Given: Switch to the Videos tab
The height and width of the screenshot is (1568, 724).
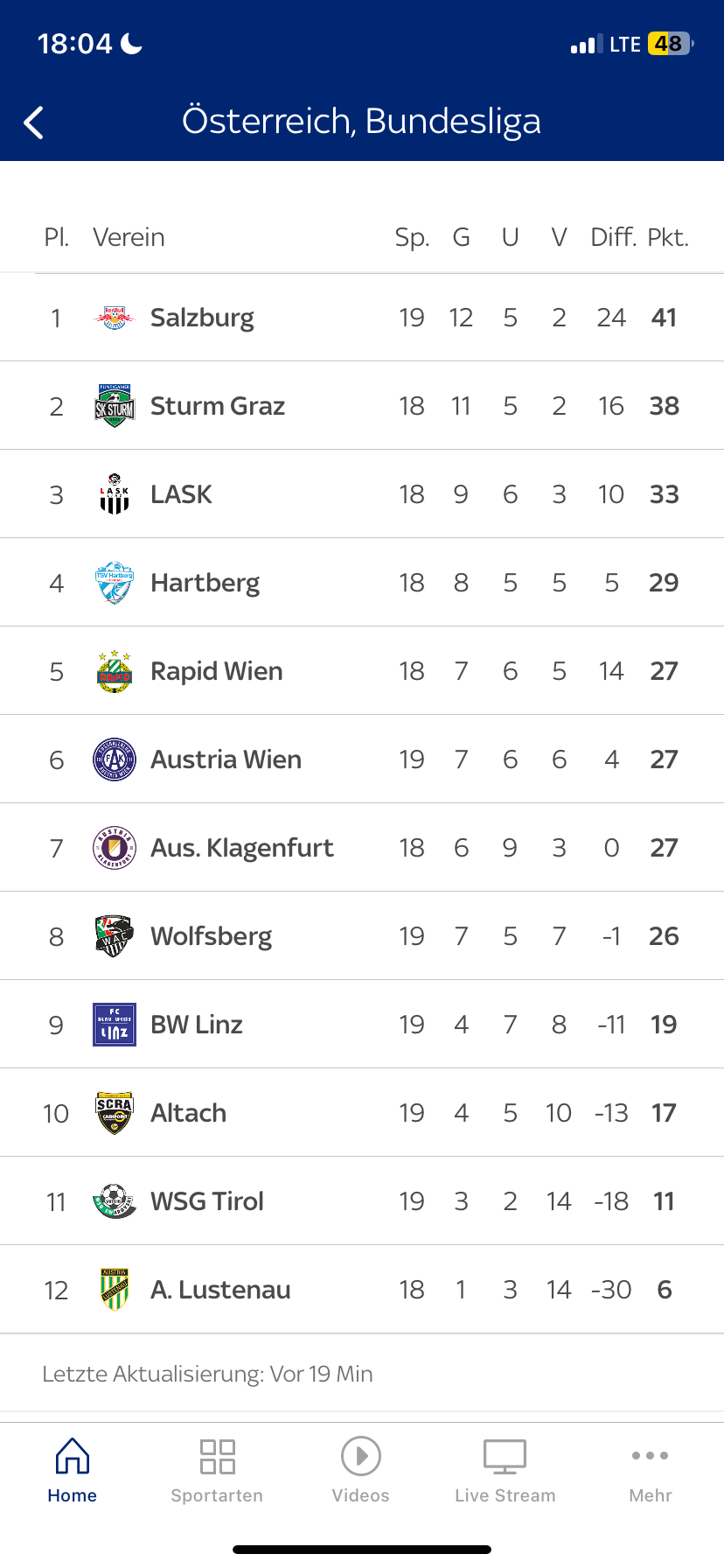Looking at the screenshot, I should 361,1471.
